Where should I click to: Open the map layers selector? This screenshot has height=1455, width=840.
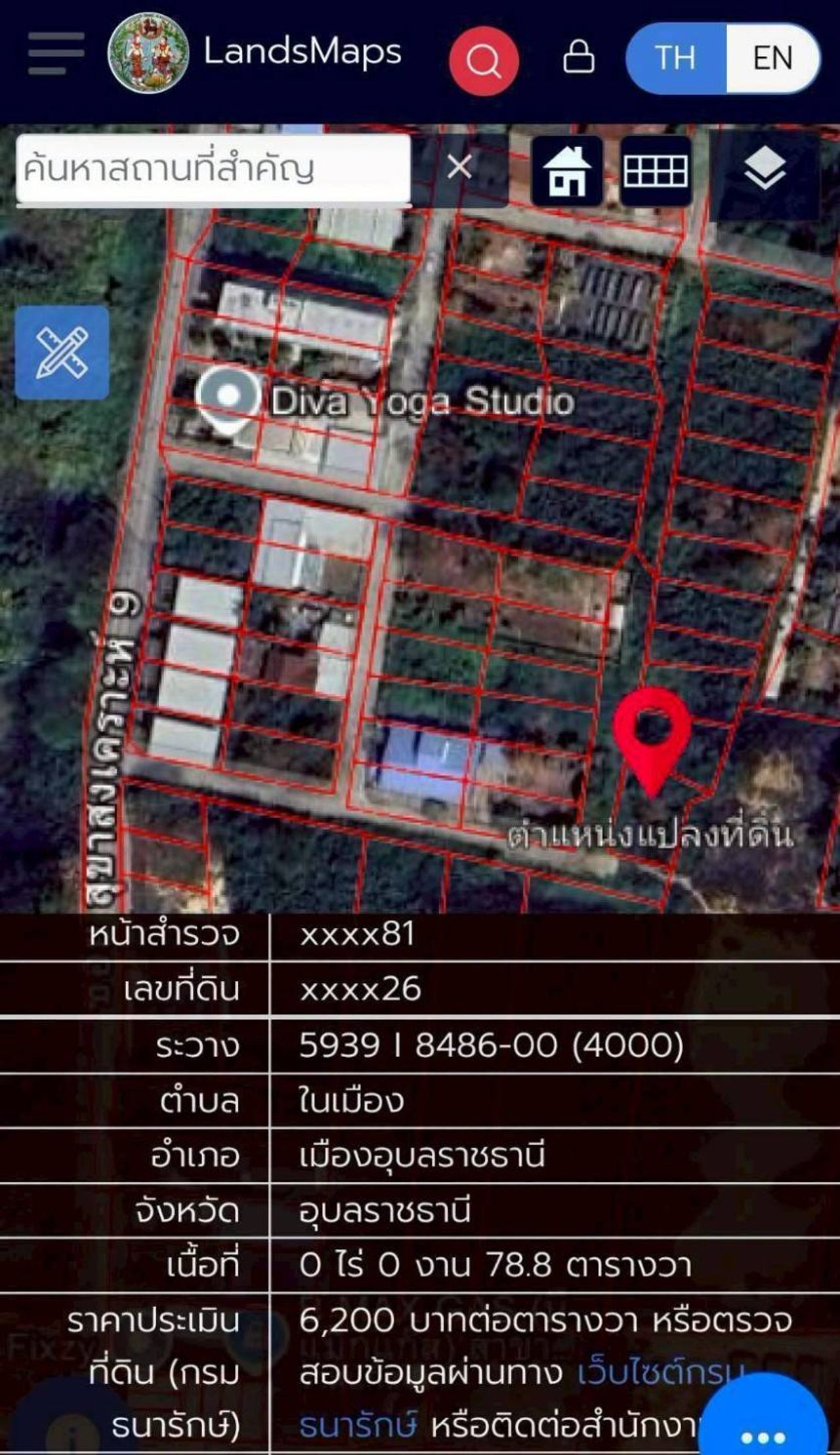pyautogui.click(x=765, y=169)
